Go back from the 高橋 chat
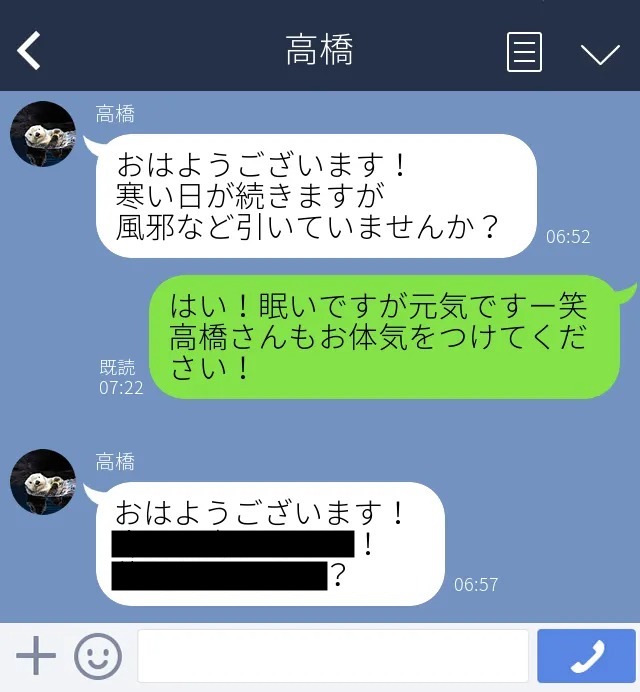The width and height of the screenshot is (640, 692). coord(29,50)
